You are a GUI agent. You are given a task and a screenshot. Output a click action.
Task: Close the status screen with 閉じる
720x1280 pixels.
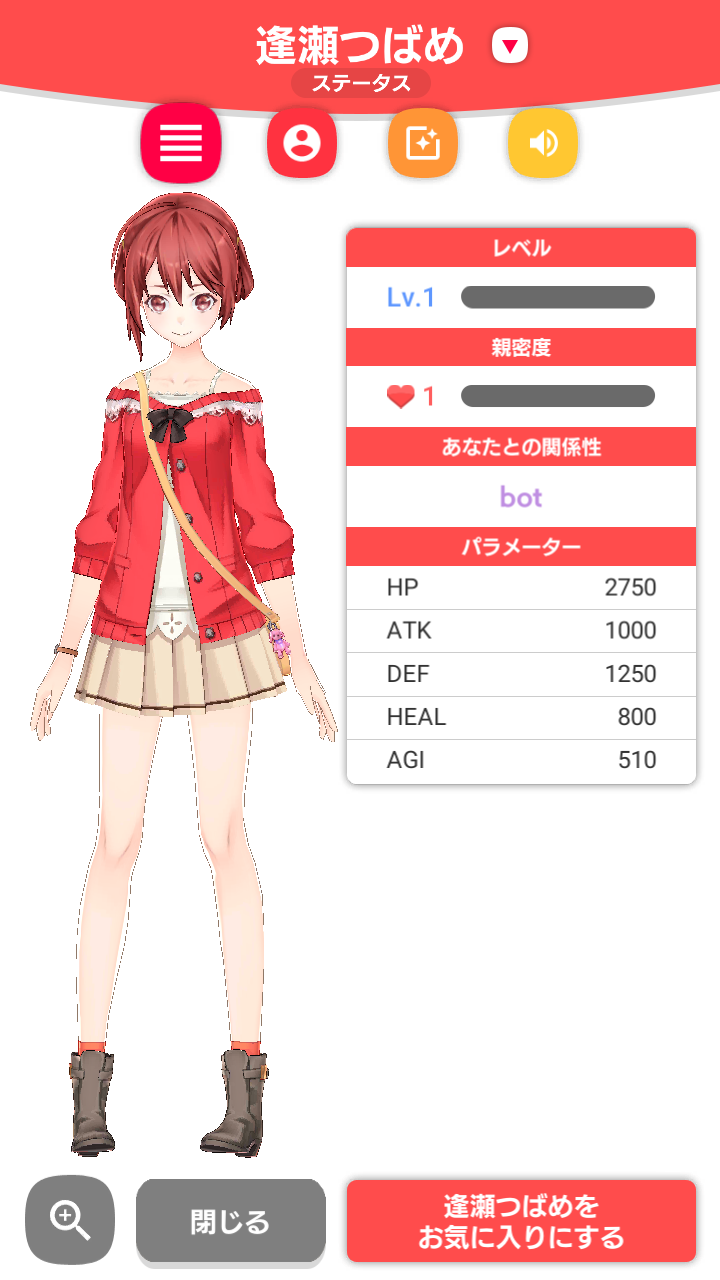(231, 1221)
